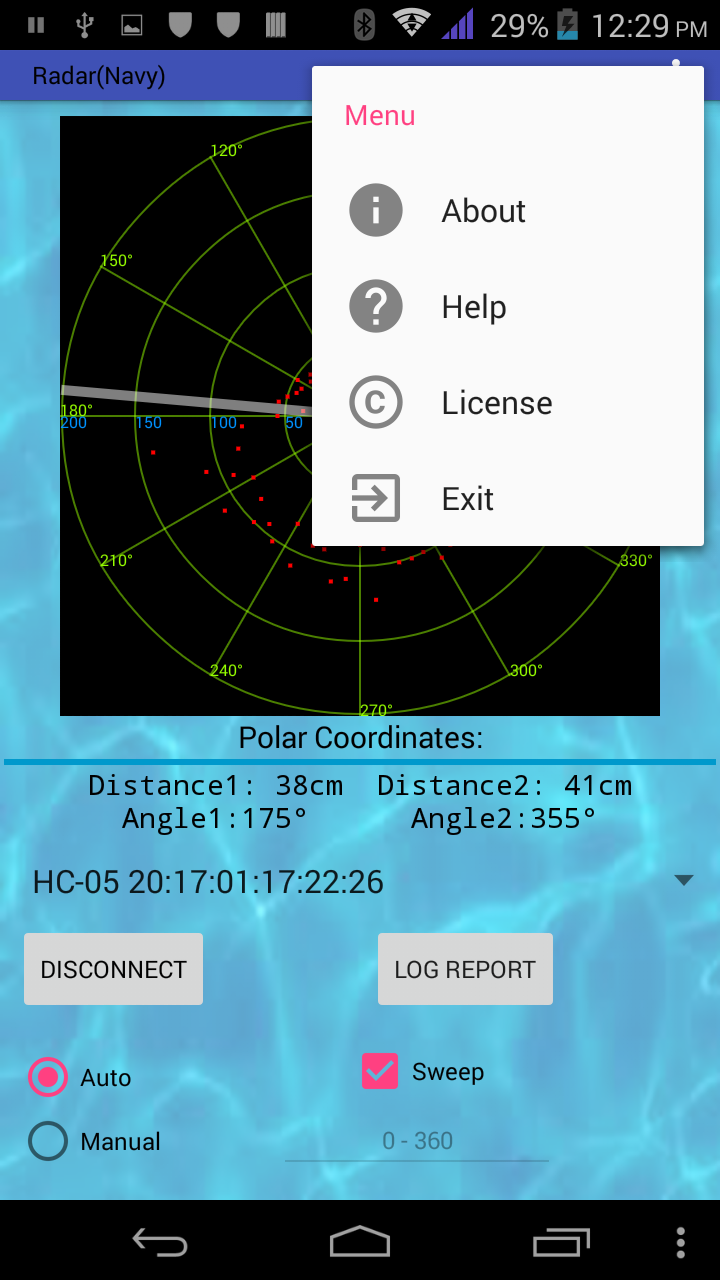This screenshot has height=1280, width=720.
Task: Click the copyright icon next to License
Action: [x=375, y=402]
